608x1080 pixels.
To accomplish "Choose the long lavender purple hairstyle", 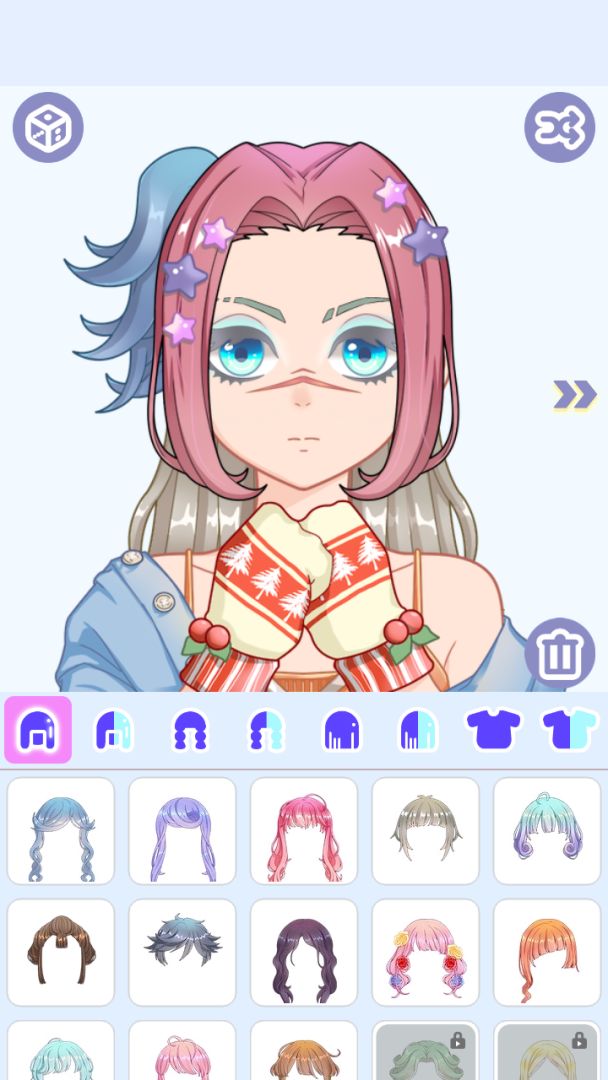I will click(x=182, y=831).
